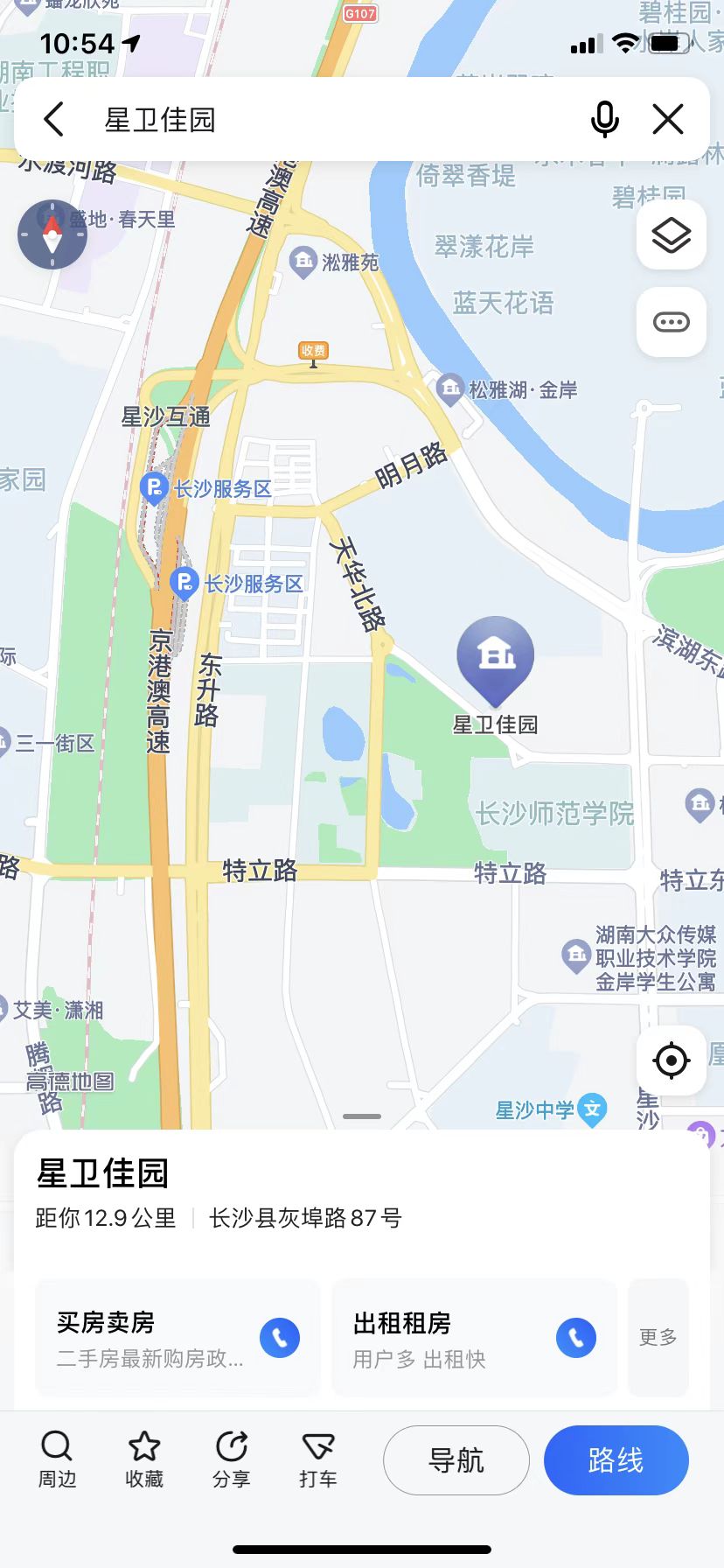Hail a ride with 打车
This screenshot has width=724, height=1568.
(317, 1459)
